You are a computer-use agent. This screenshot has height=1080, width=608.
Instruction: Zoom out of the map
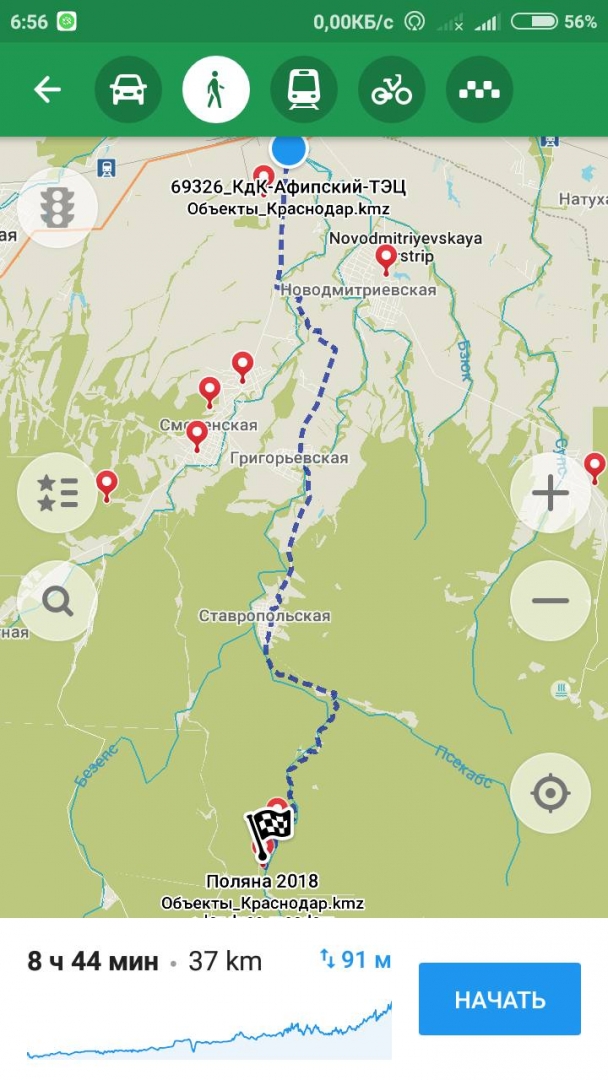click(x=550, y=601)
